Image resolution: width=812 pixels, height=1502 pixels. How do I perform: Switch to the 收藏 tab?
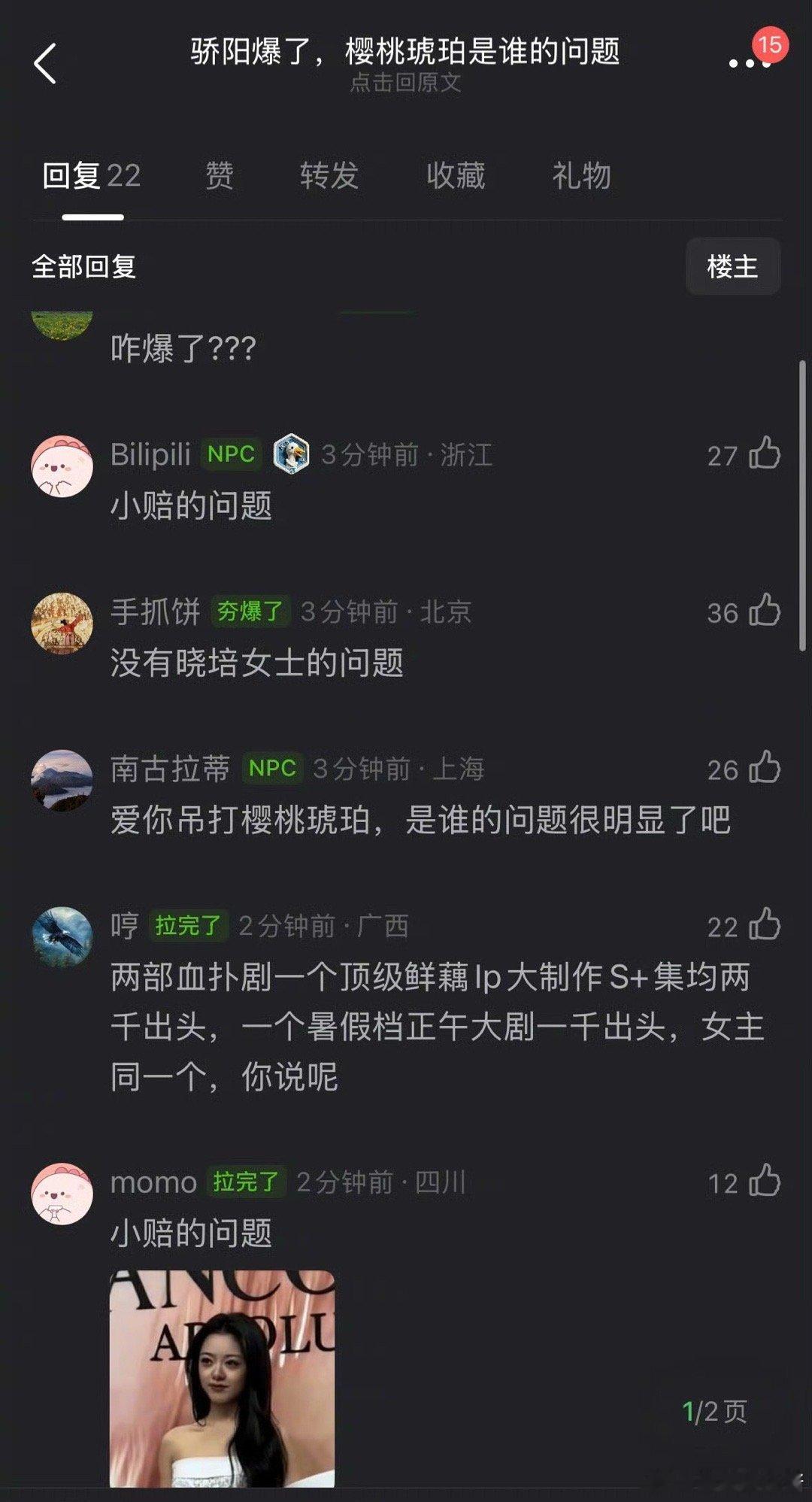pyautogui.click(x=456, y=175)
